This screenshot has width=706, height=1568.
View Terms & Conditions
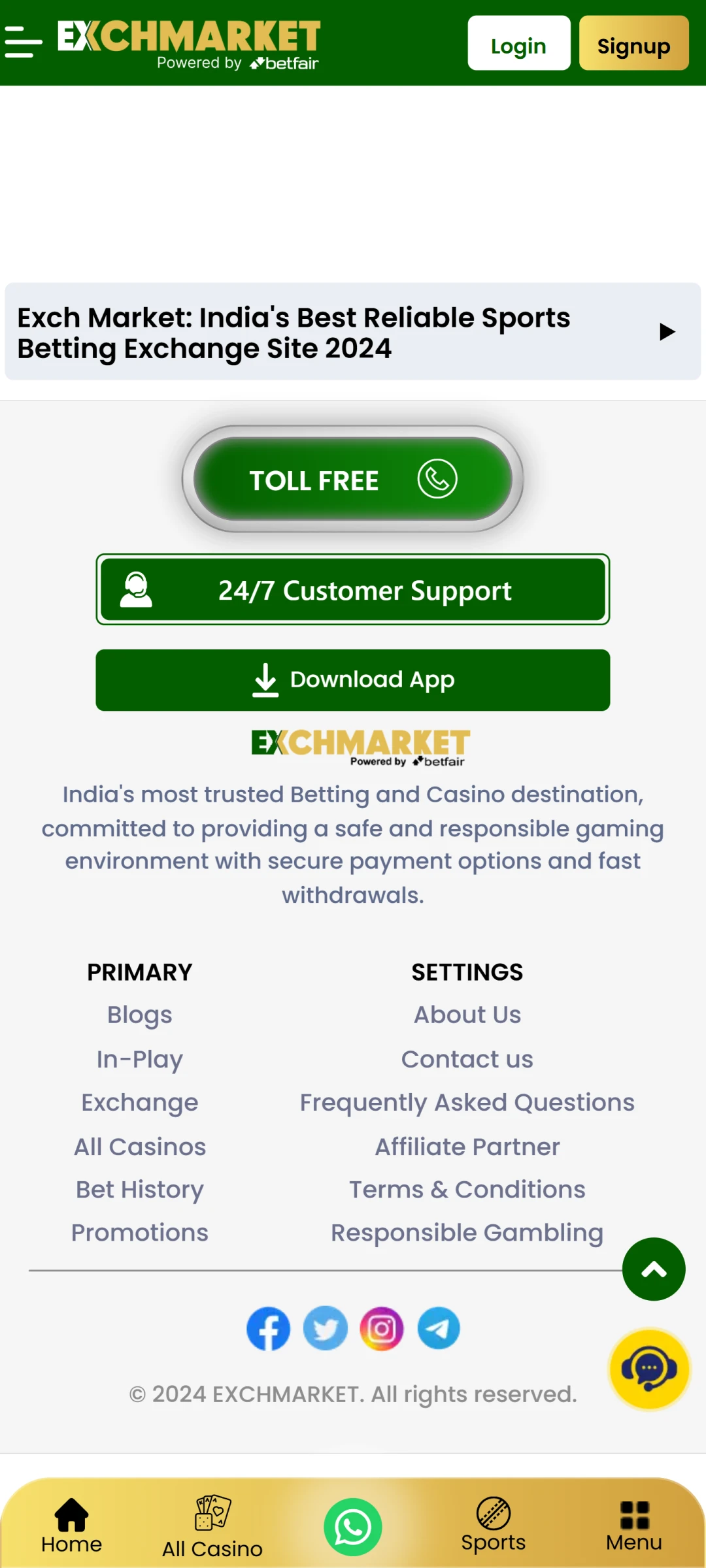click(467, 1190)
